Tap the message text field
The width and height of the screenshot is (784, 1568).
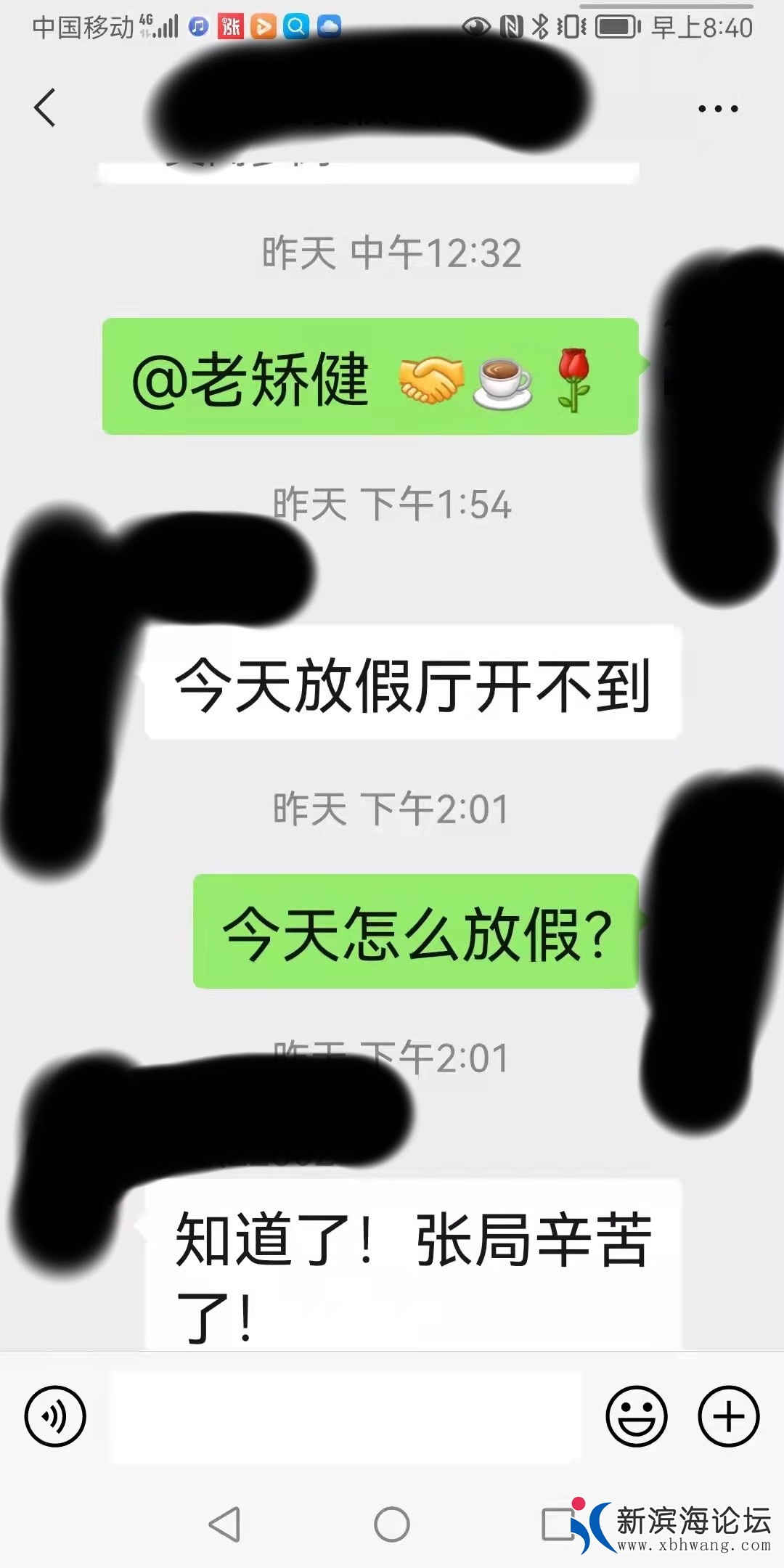click(x=346, y=1416)
